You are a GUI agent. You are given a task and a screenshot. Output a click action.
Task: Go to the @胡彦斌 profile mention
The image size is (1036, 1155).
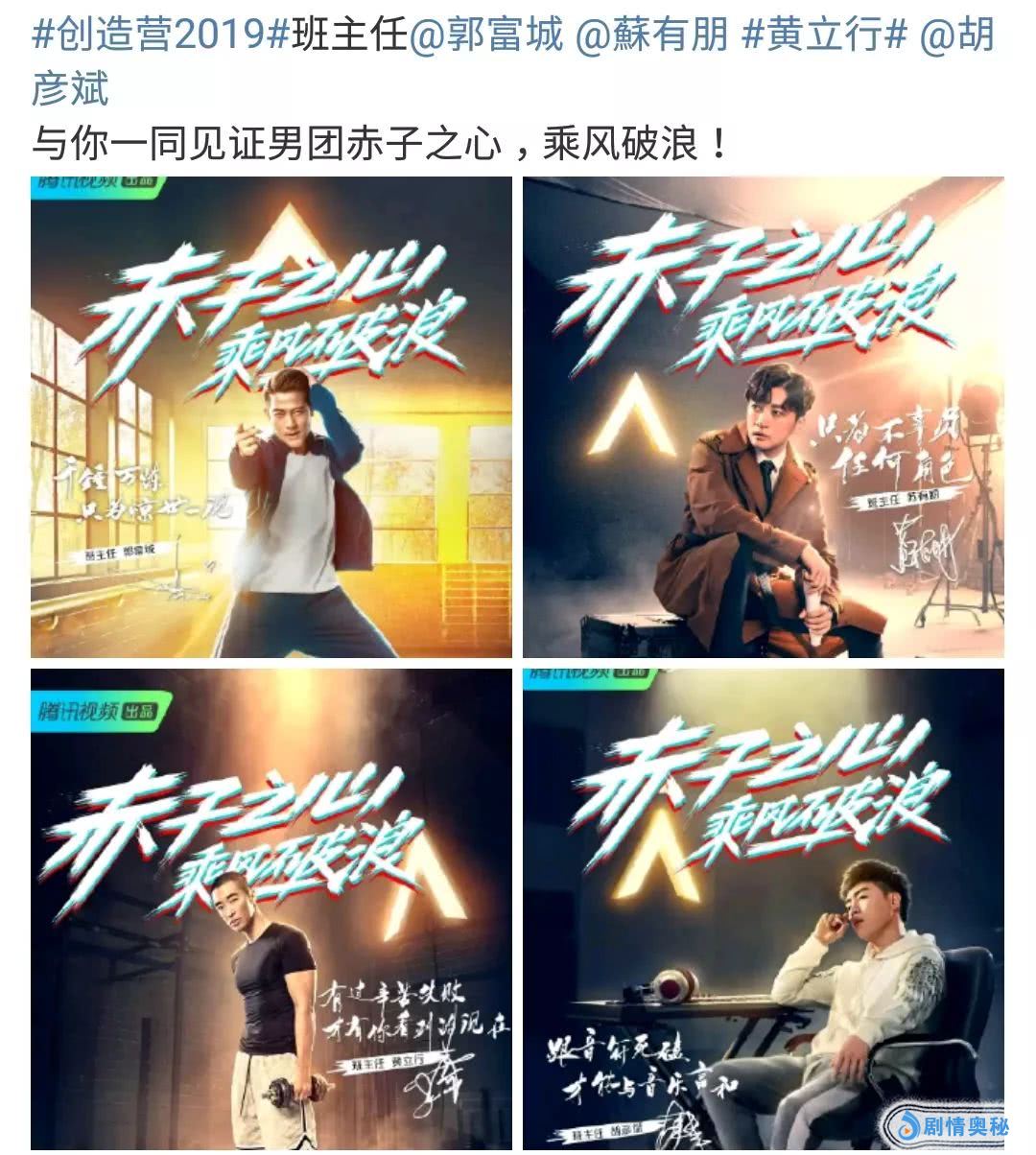point(957,35)
